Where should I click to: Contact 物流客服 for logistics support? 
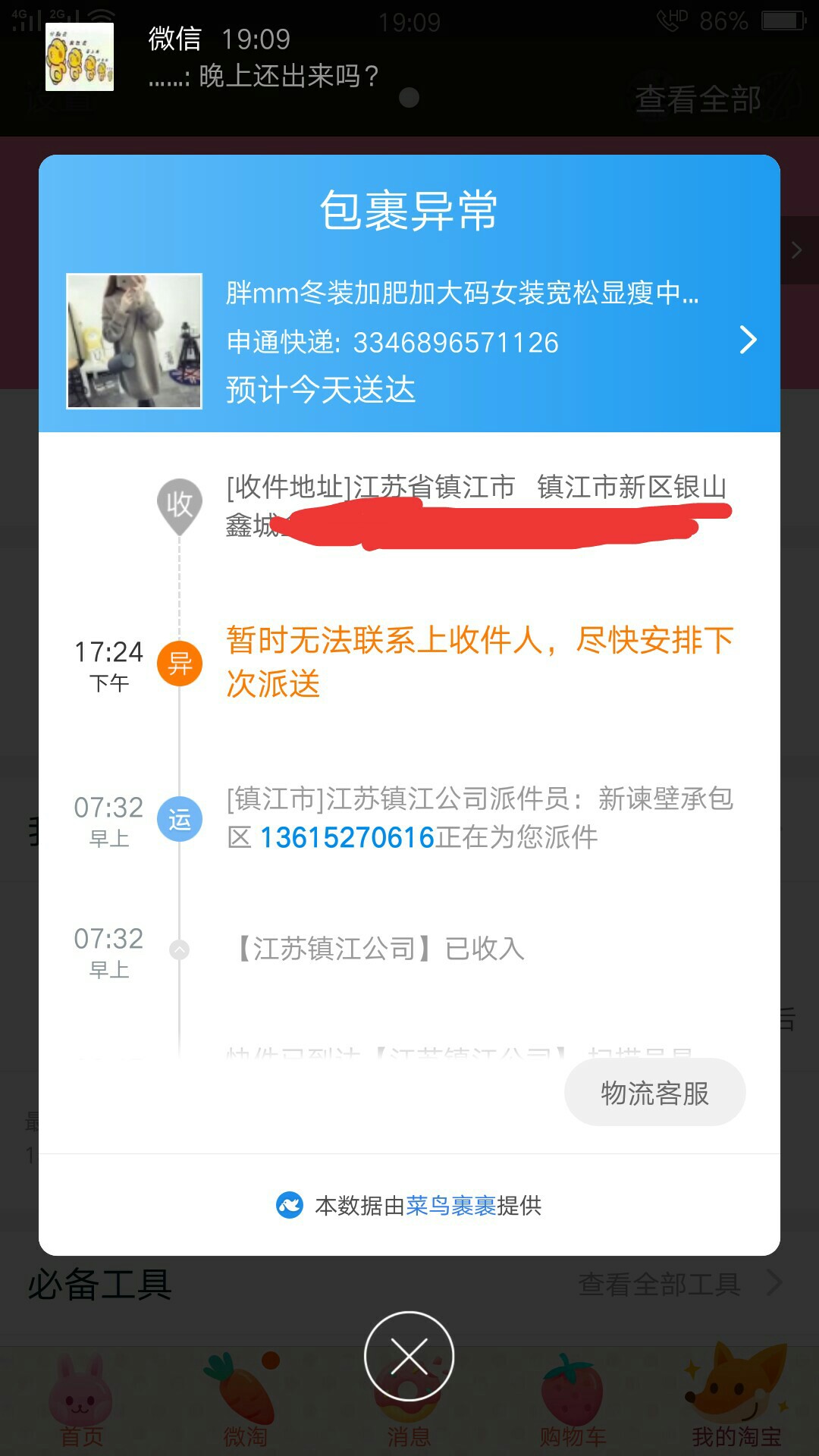click(654, 1093)
